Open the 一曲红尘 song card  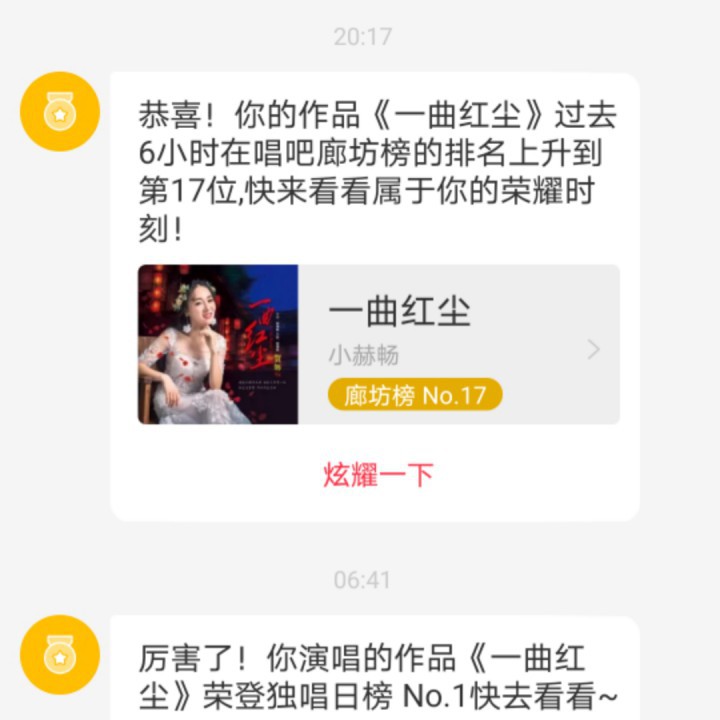(378, 345)
